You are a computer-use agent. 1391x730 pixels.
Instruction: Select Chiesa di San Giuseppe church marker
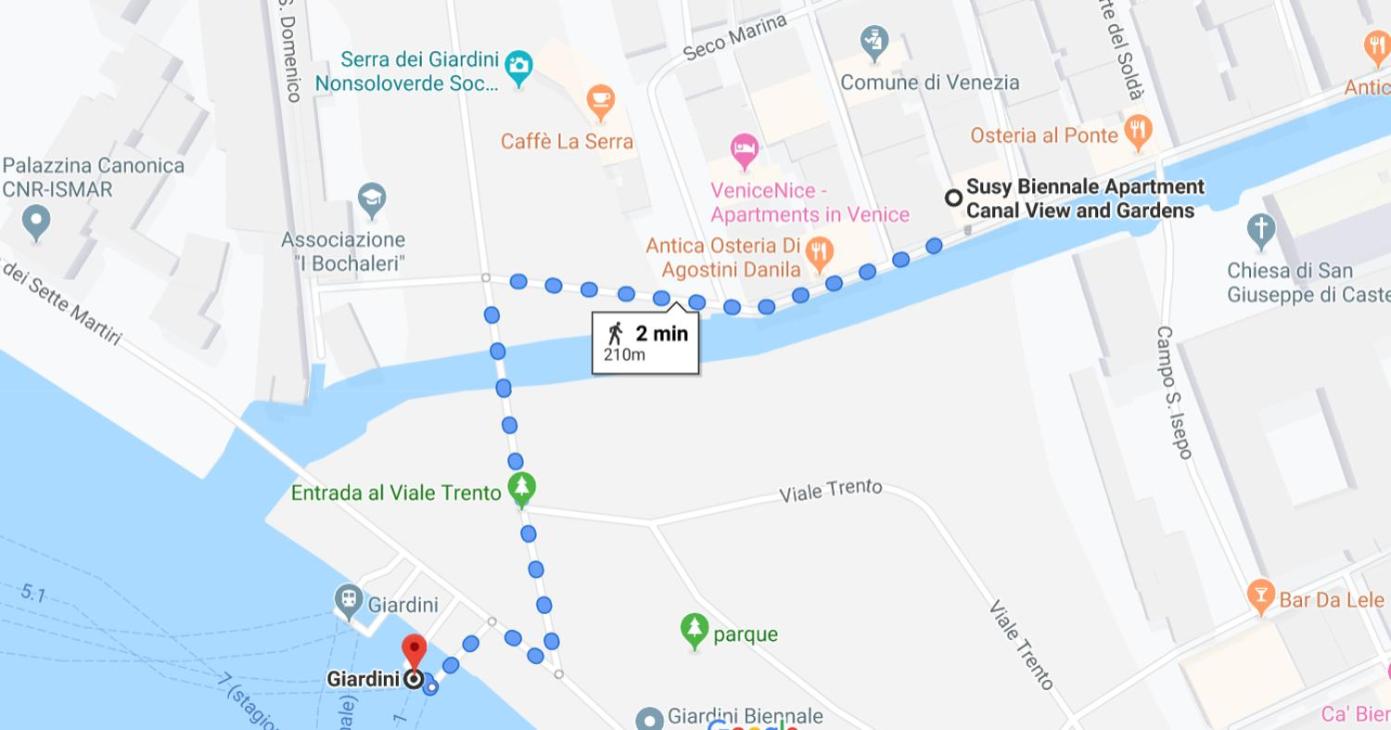click(x=1262, y=230)
